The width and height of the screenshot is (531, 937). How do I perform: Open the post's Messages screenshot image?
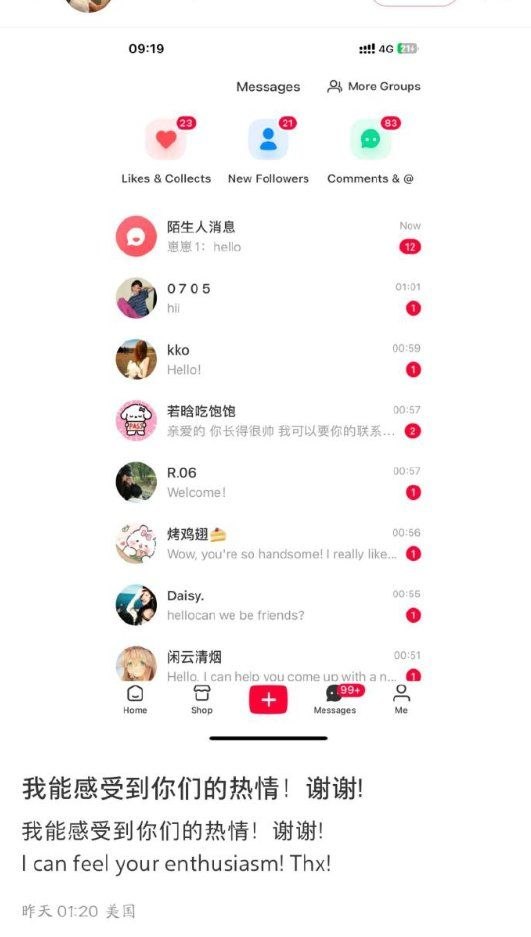point(265,388)
